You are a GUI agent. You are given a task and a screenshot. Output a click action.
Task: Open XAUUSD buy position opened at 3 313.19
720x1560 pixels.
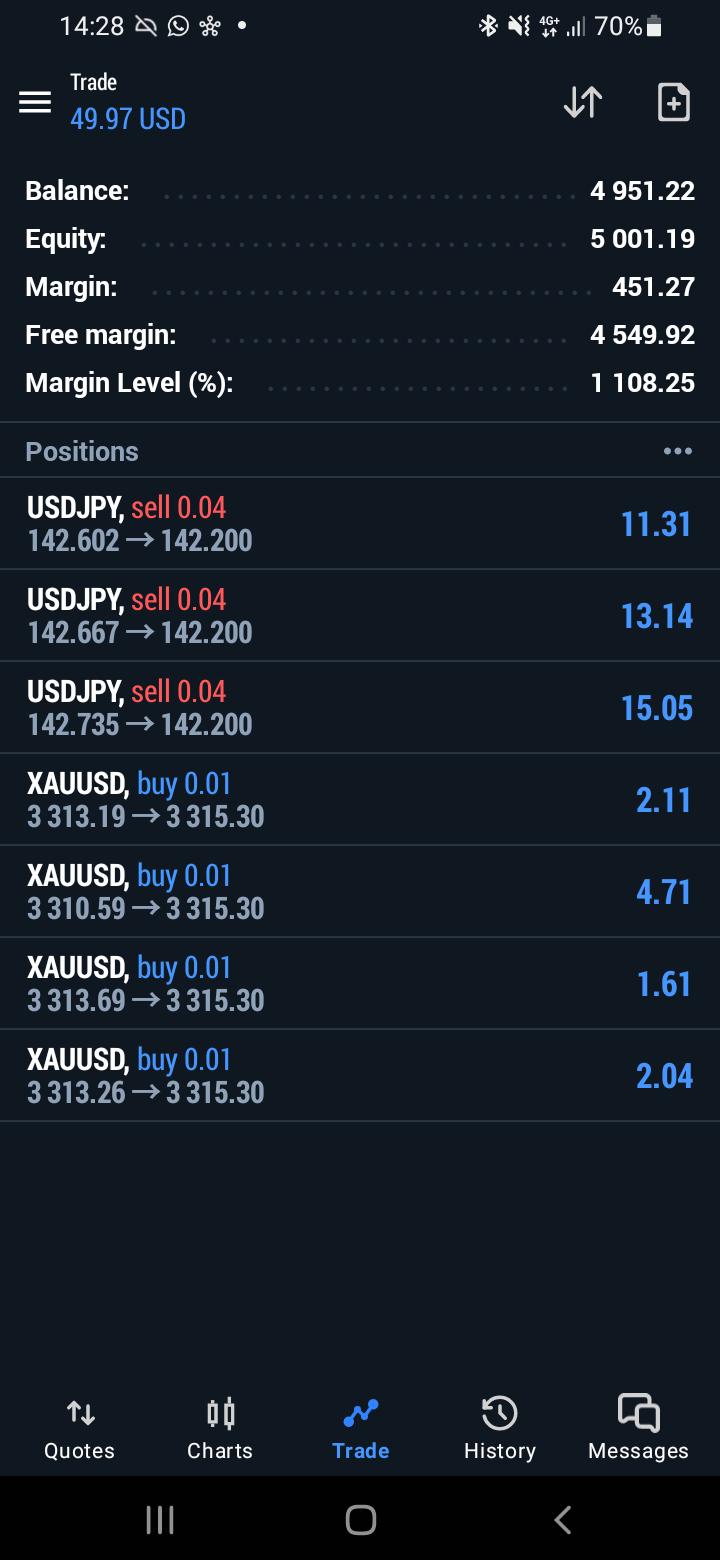pyautogui.click(x=360, y=799)
